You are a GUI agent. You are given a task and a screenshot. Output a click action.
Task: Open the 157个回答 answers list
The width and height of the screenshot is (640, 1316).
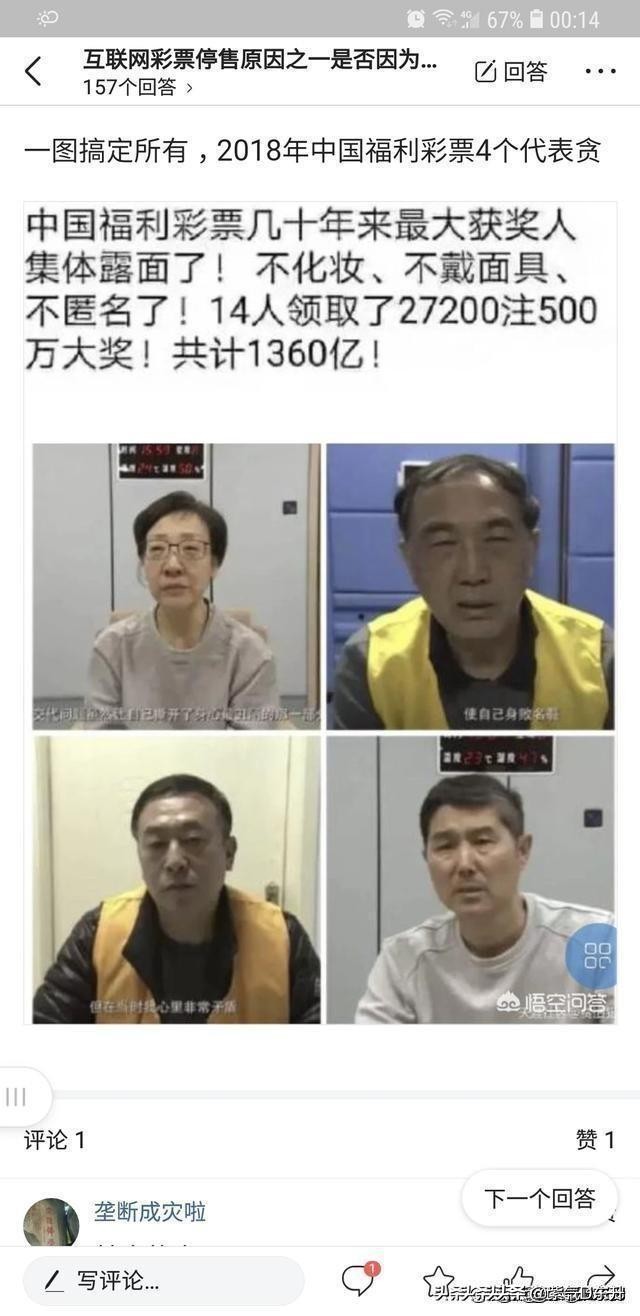click(138, 87)
